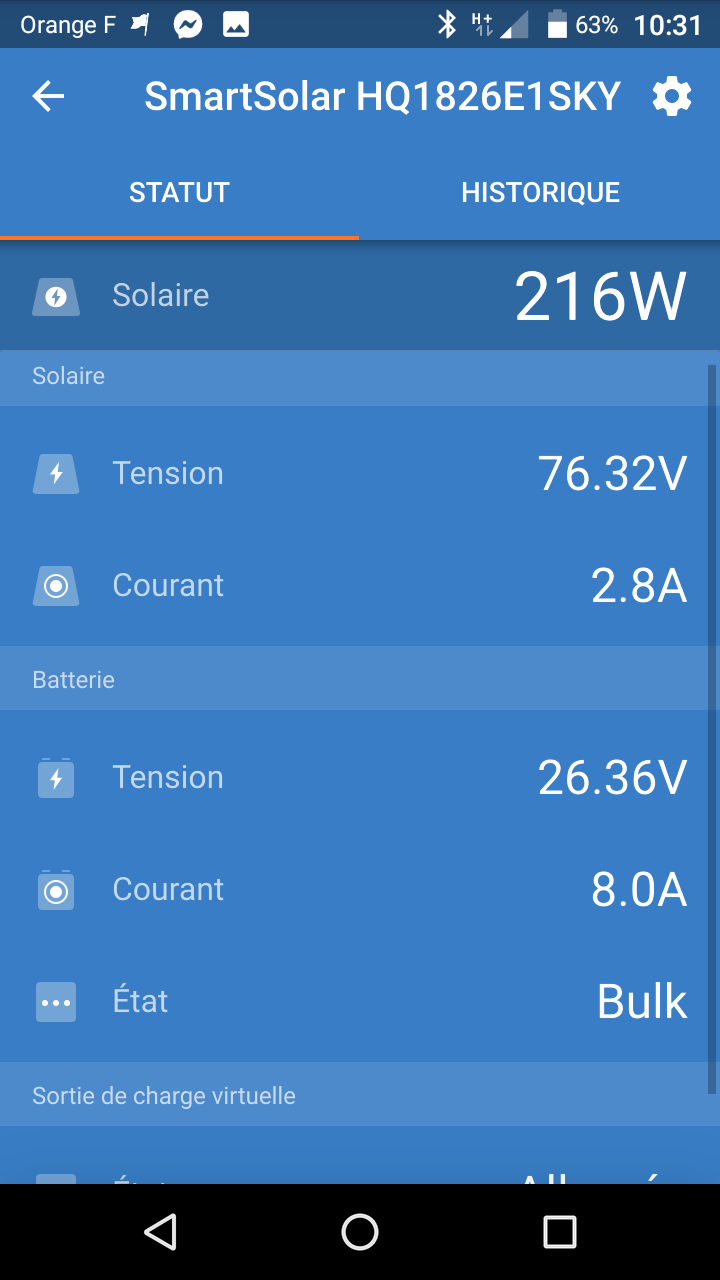Viewport: 720px width, 1280px height.
Task: Go back using the top-left arrow
Action: pos(48,97)
